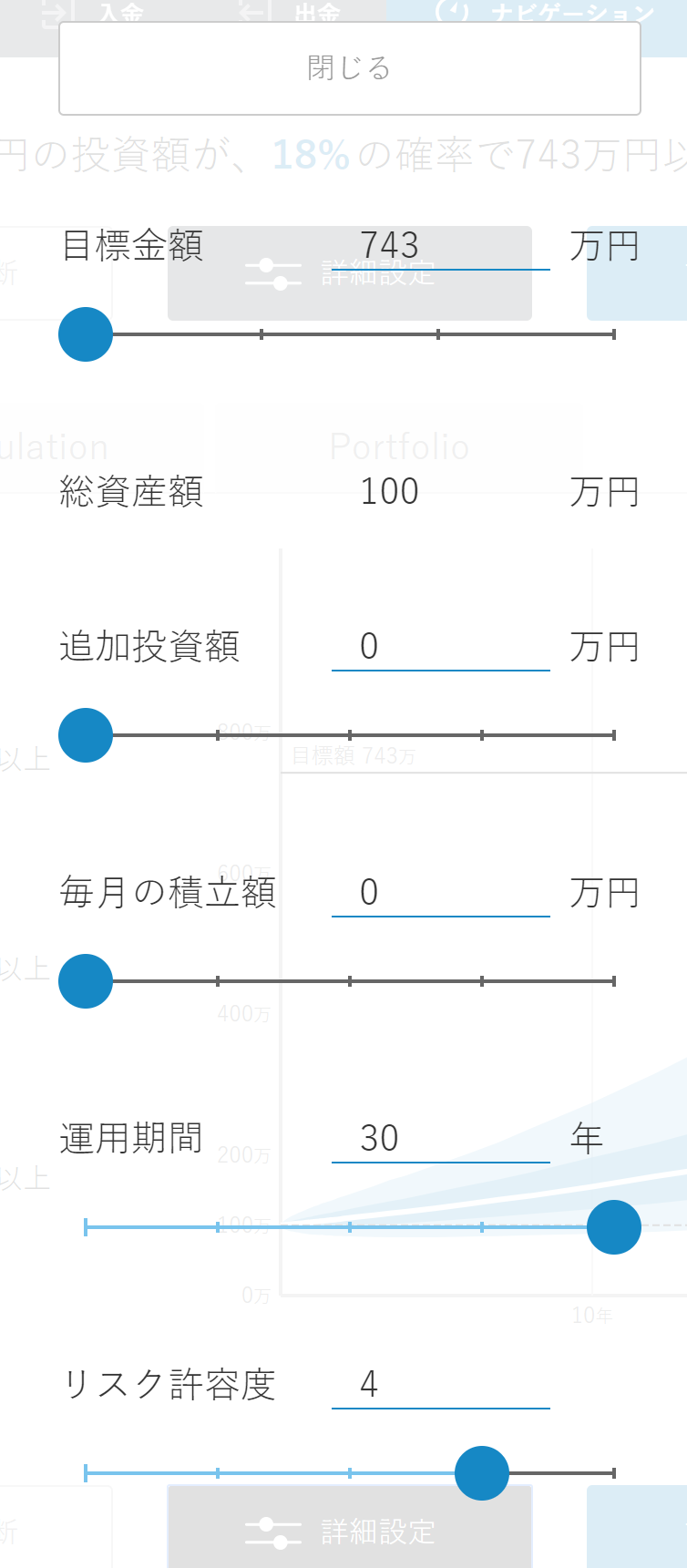Edit the 目標金額 amount field
Viewport: 687px width, 1568px height.
click(x=440, y=246)
